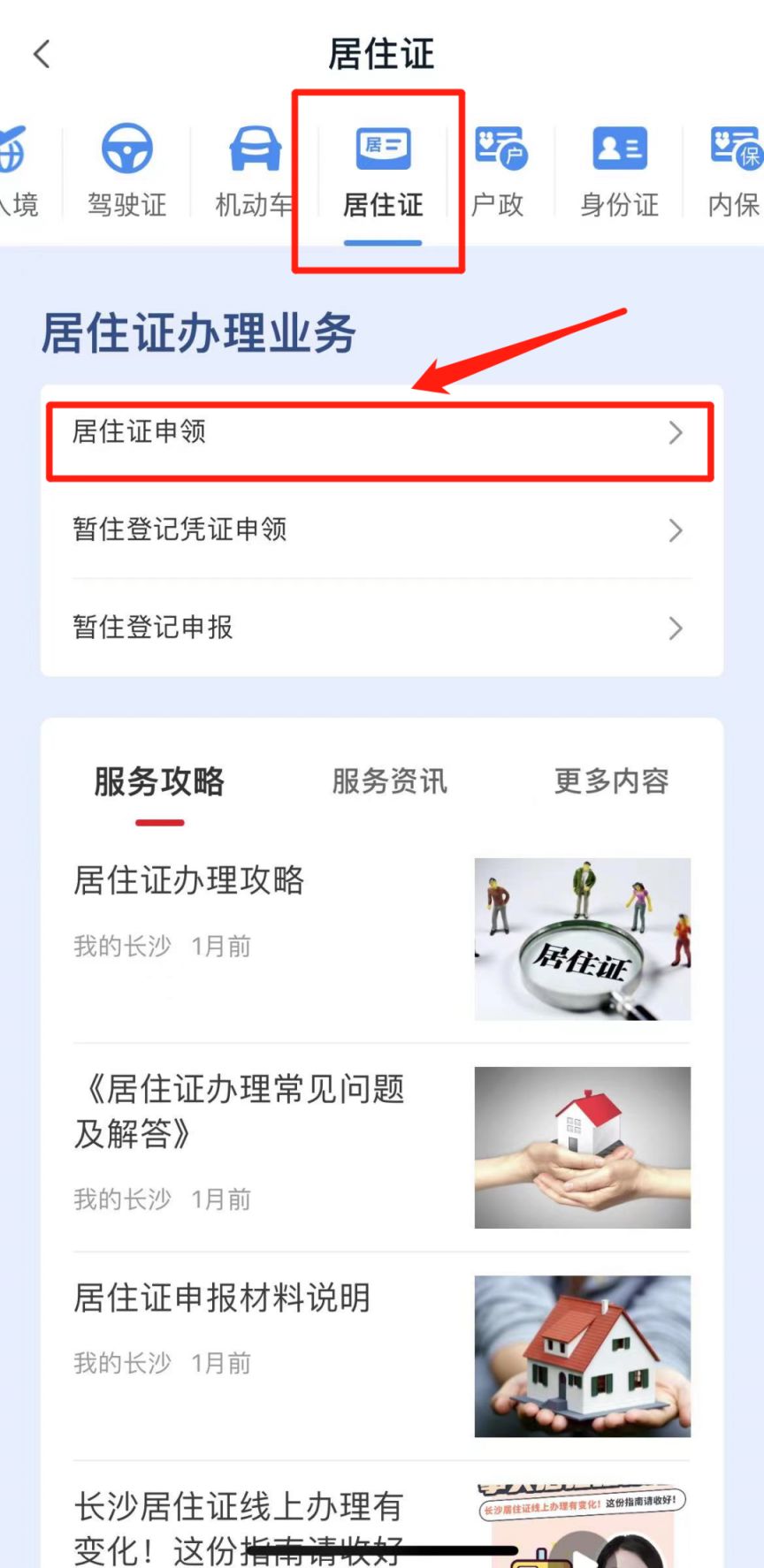Open article 长沙居住证线上办理有变化
Viewport: 764px width, 1568px height.
point(265,1522)
